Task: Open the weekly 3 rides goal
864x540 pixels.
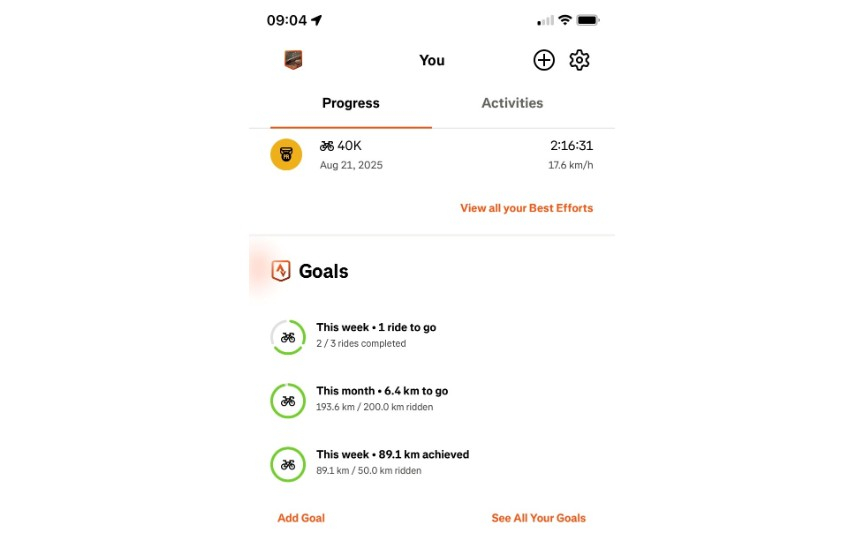Action: (x=376, y=335)
